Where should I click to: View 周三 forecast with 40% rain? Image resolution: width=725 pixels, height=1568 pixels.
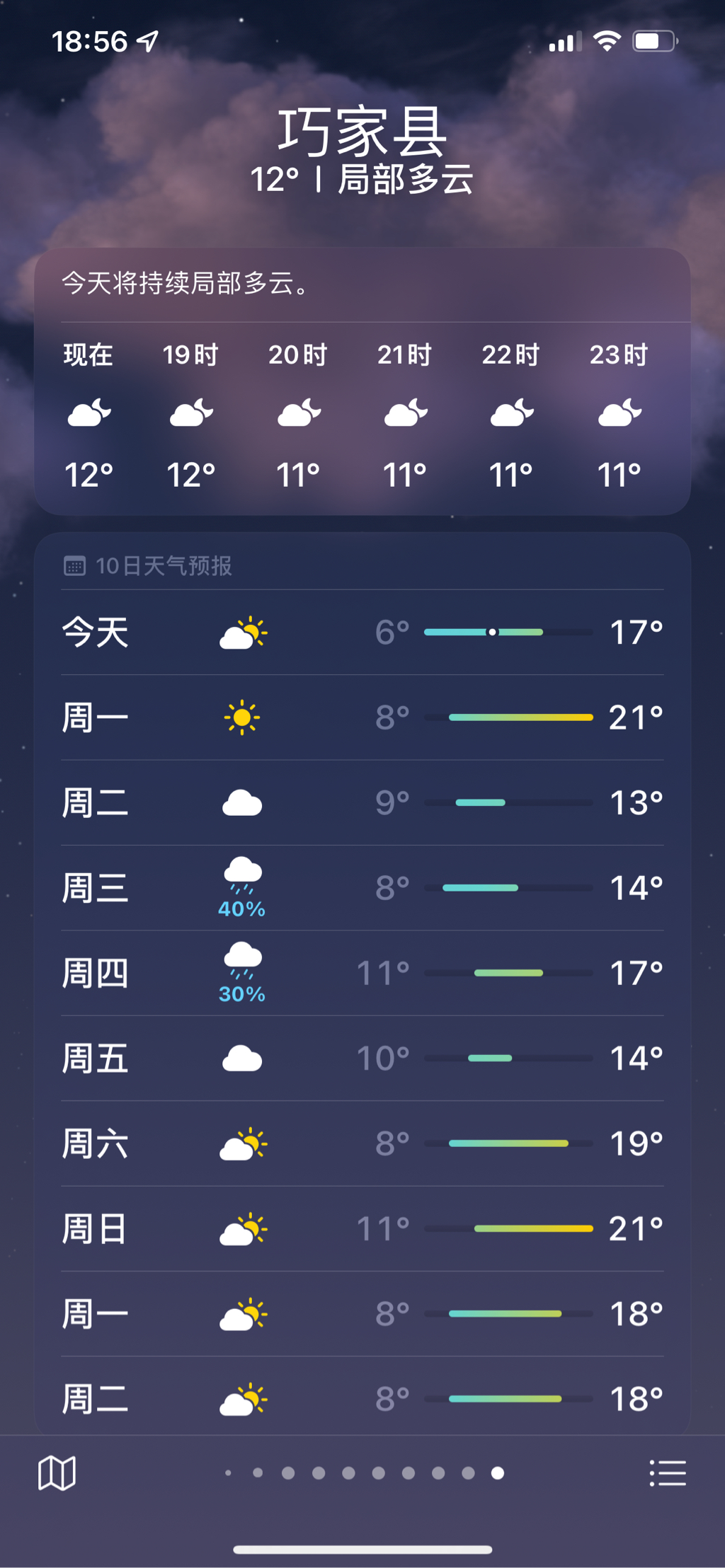(362, 888)
